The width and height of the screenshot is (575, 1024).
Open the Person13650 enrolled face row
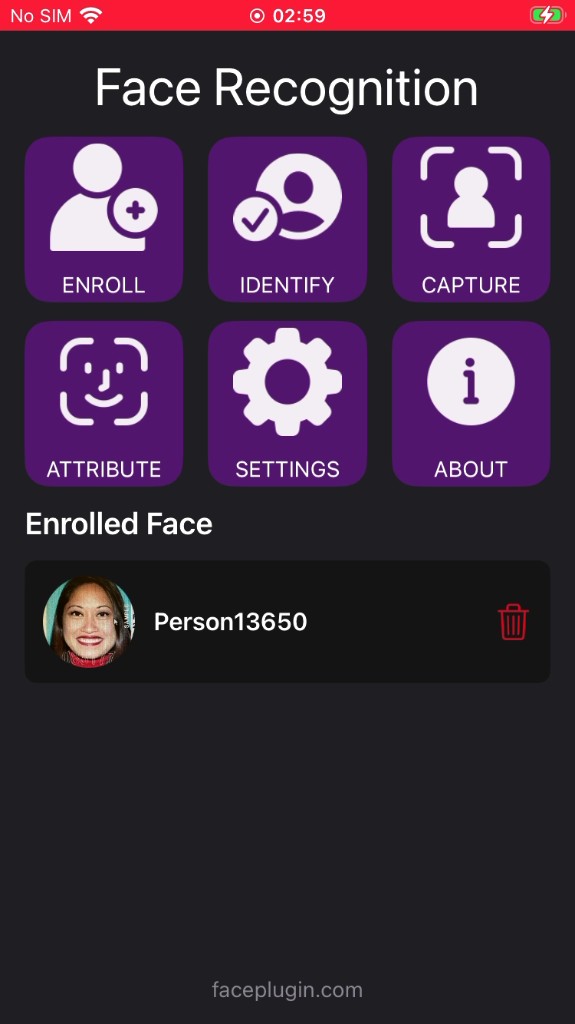pos(288,622)
